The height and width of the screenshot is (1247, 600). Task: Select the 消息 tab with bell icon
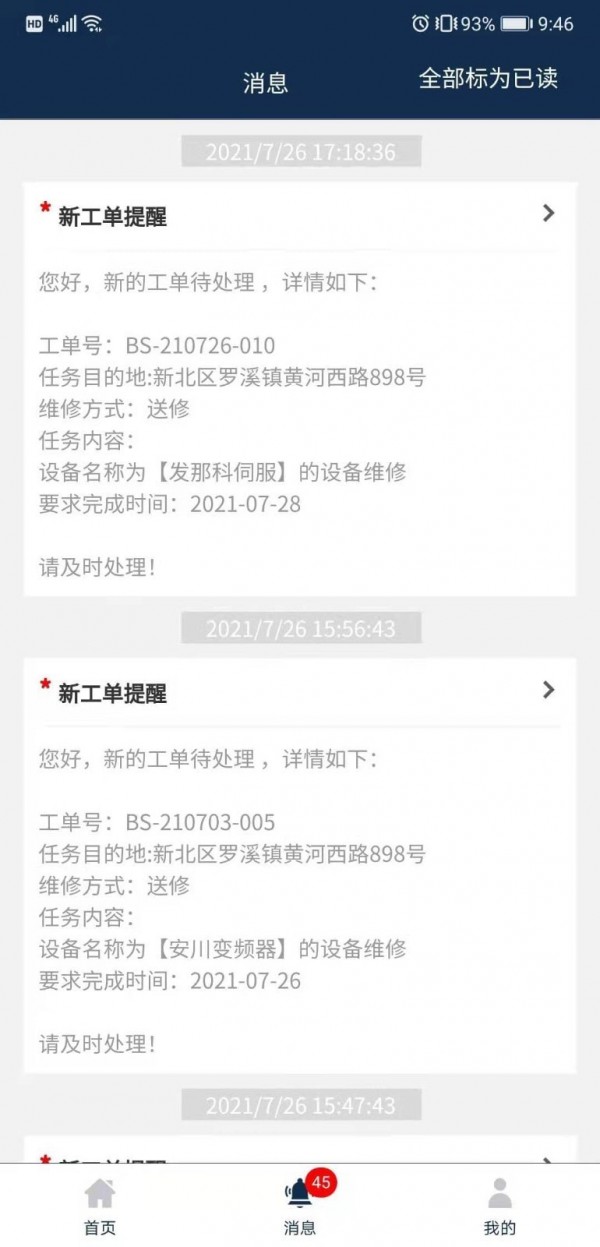300,1206
